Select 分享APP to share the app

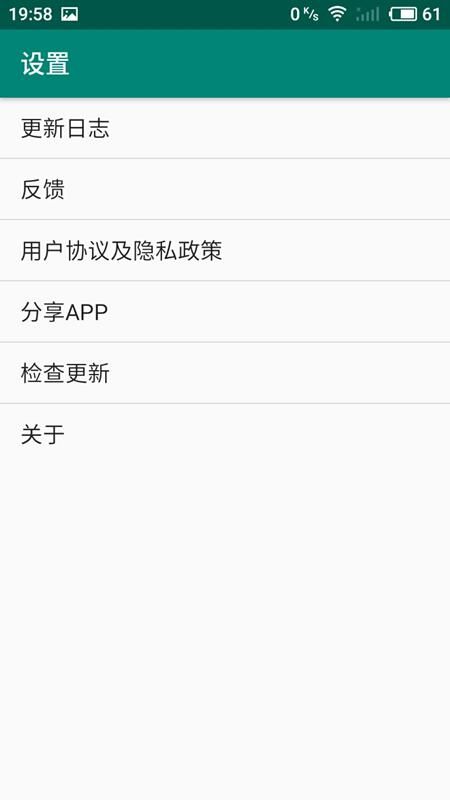[225, 312]
